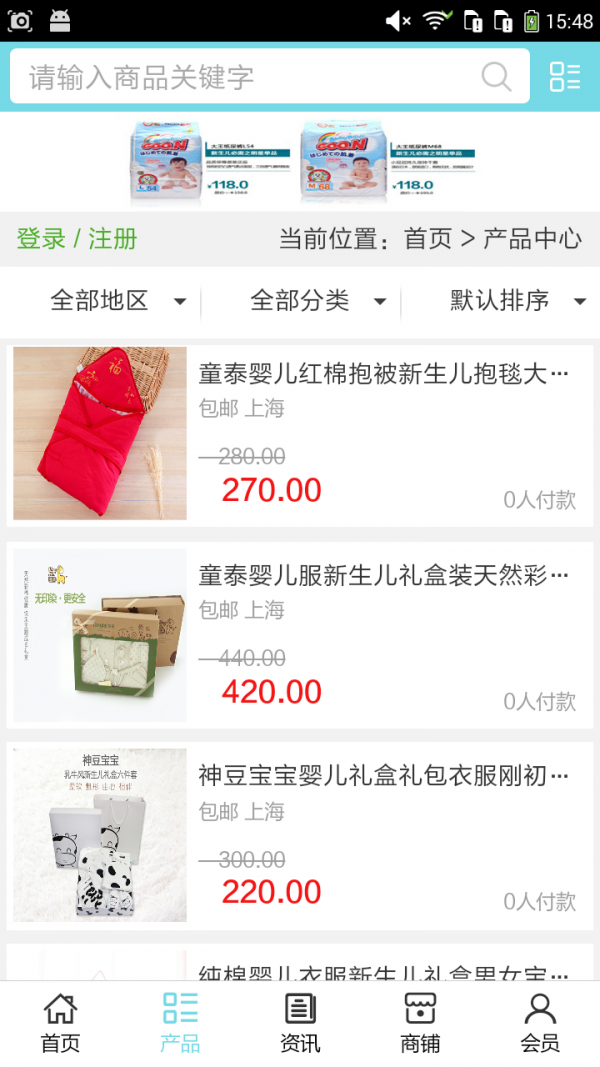This screenshot has width=600, height=1067.
Task: Switch to the 首页 tab
Action: pos(60,1023)
